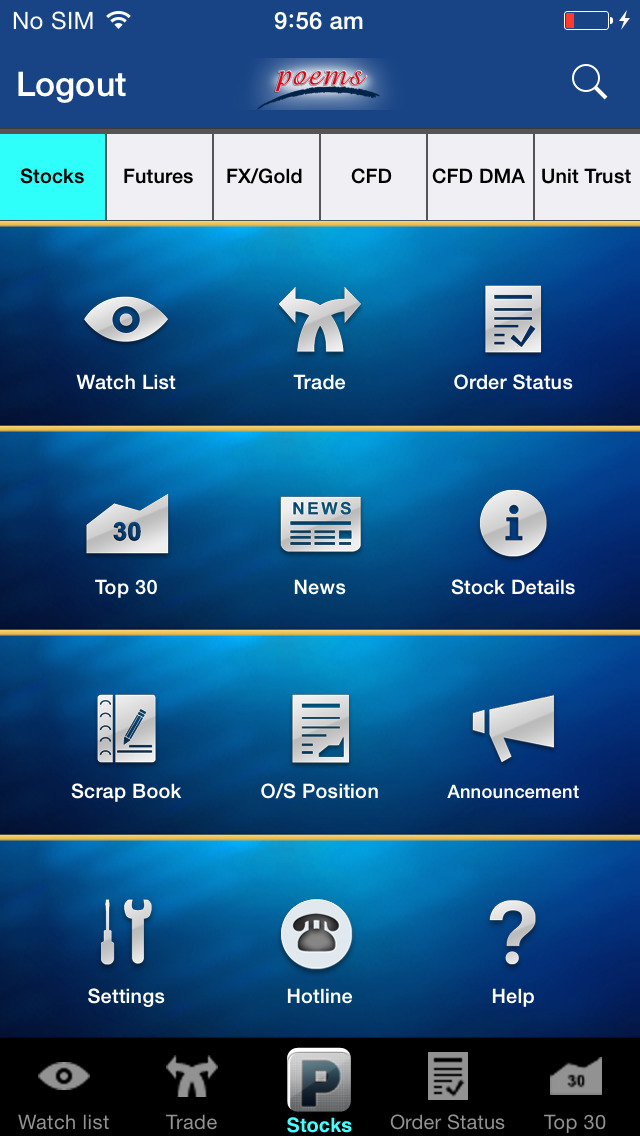Image resolution: width=640 pixels, height=1136 pixels.
Task: Open the Unit Trust tab
Action: (587, 176)
